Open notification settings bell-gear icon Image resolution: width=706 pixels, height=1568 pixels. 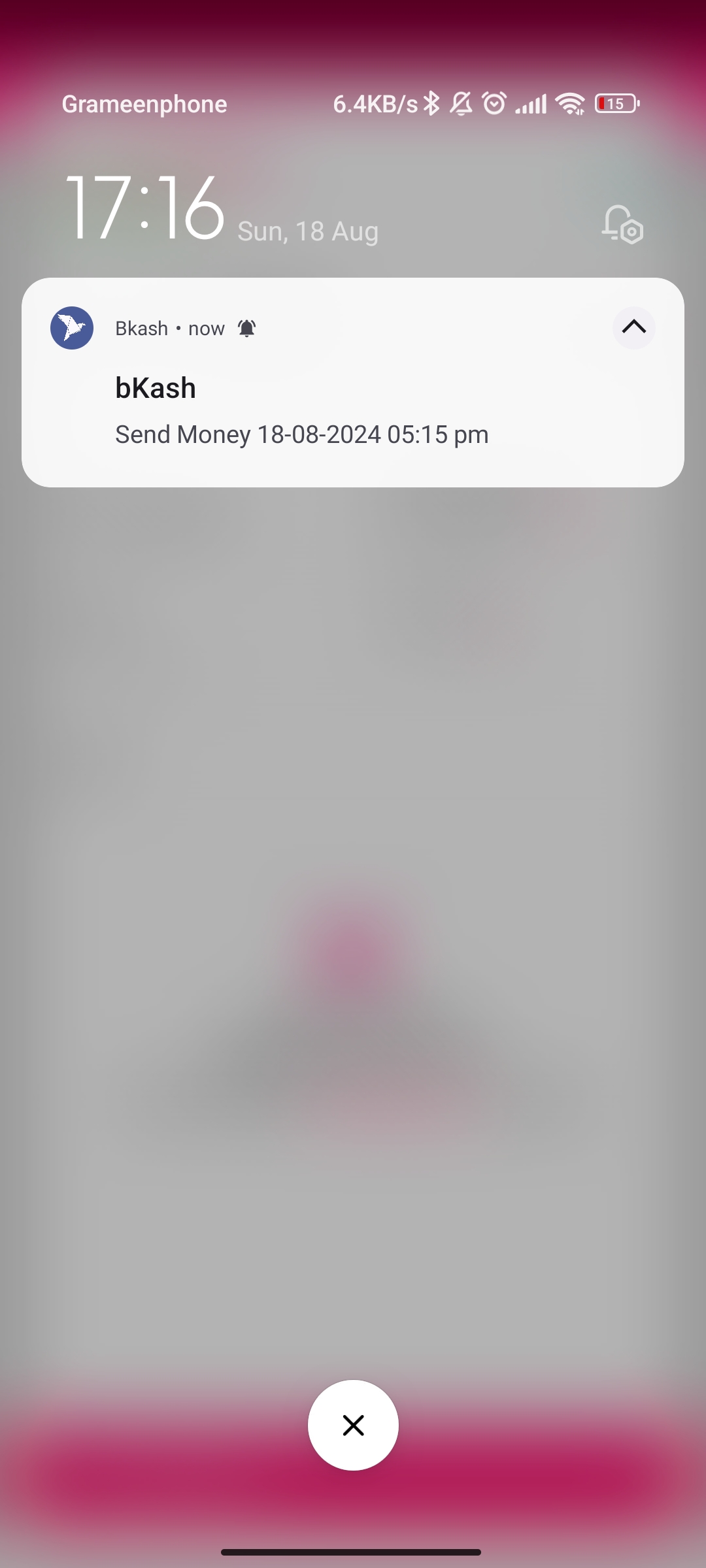622,225
